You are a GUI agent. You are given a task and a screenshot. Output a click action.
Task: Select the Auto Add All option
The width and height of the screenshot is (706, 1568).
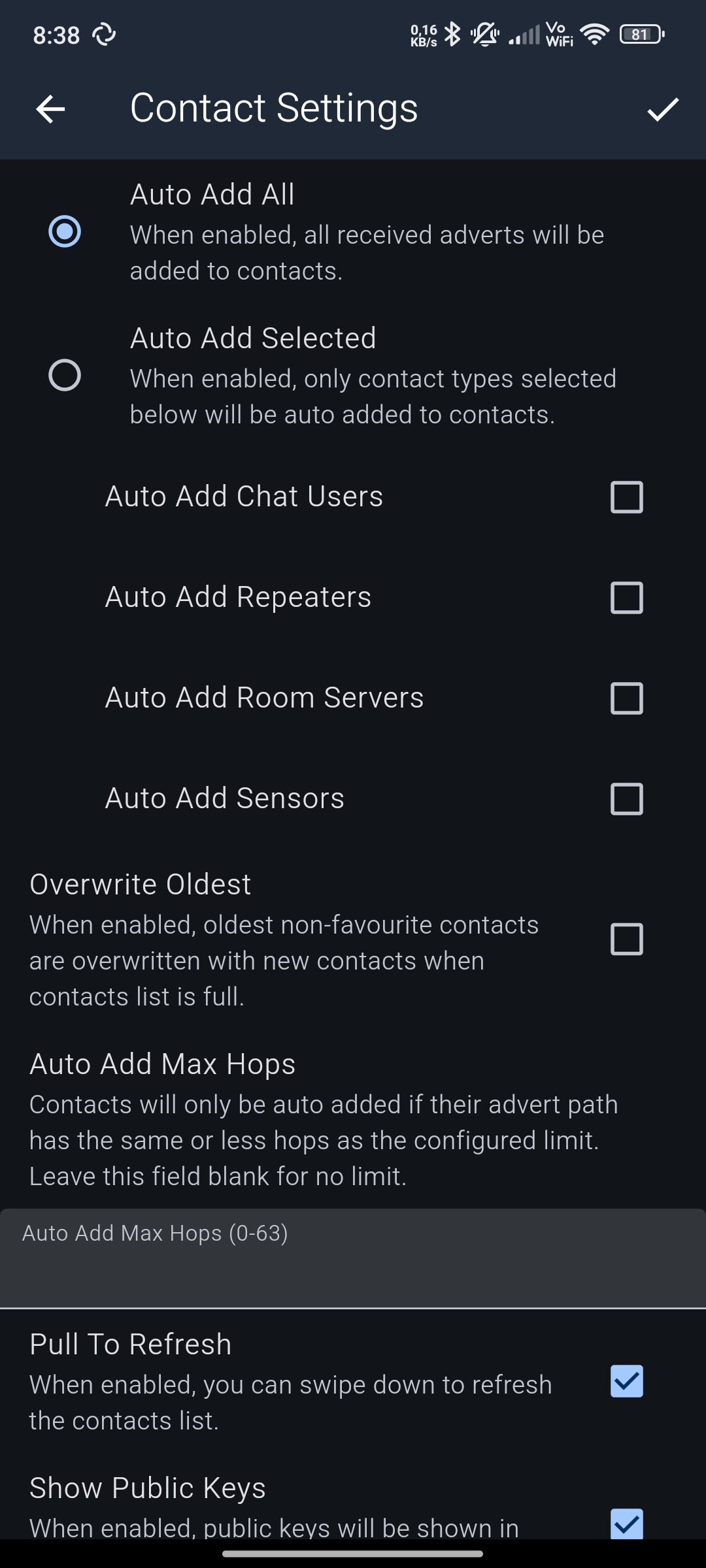point(65,231)
